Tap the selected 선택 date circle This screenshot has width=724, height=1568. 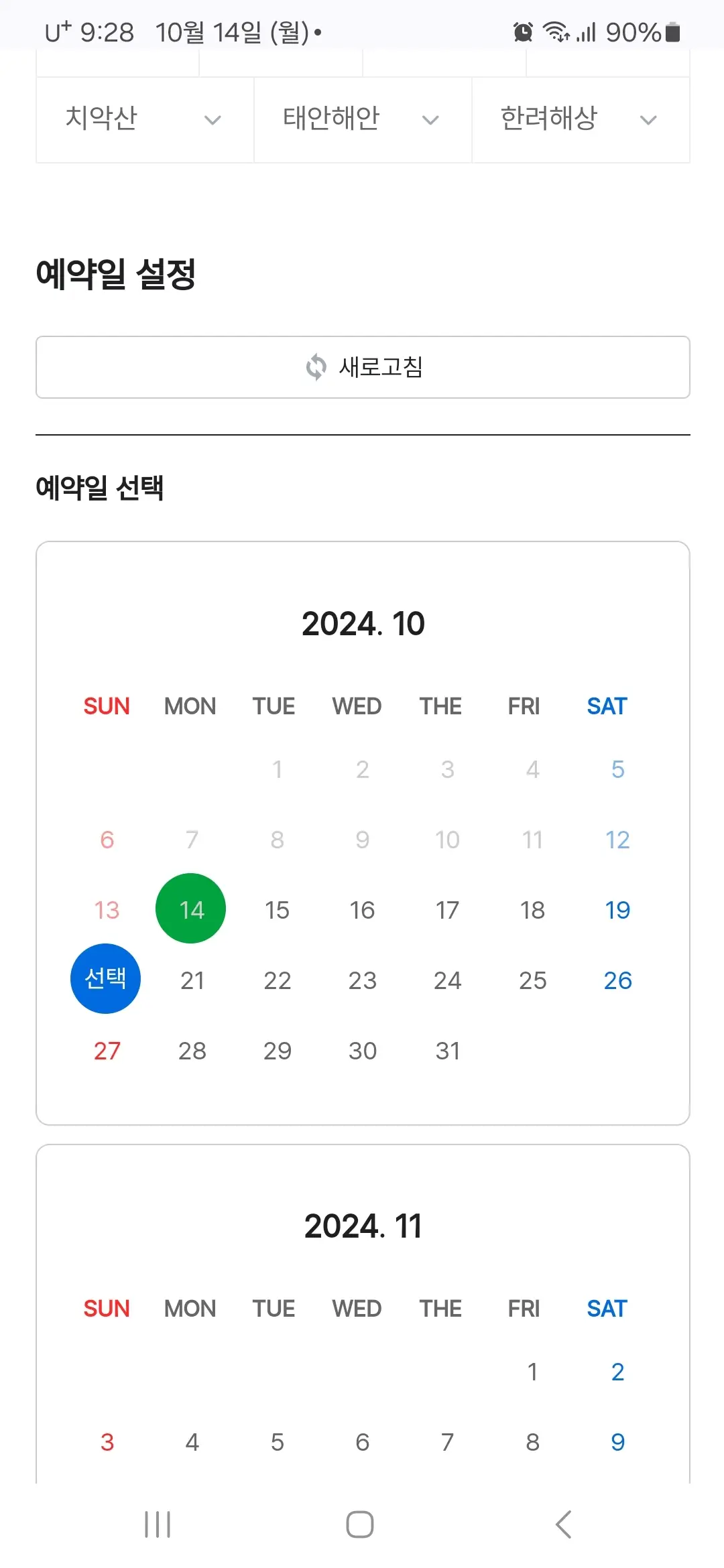click(105, 978)
